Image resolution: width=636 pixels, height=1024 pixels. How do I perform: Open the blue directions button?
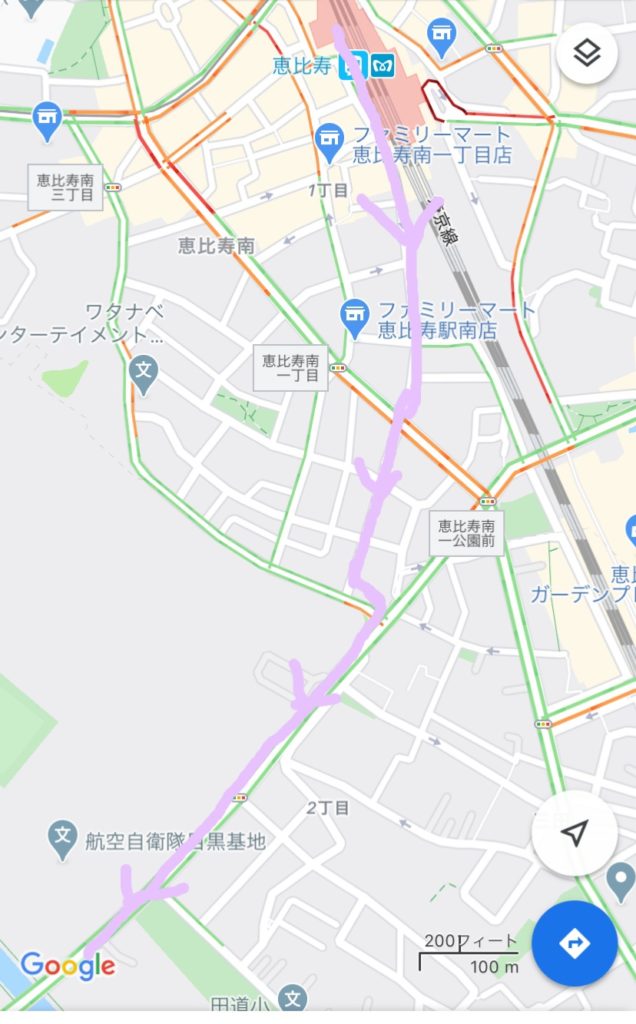(575, 944)
